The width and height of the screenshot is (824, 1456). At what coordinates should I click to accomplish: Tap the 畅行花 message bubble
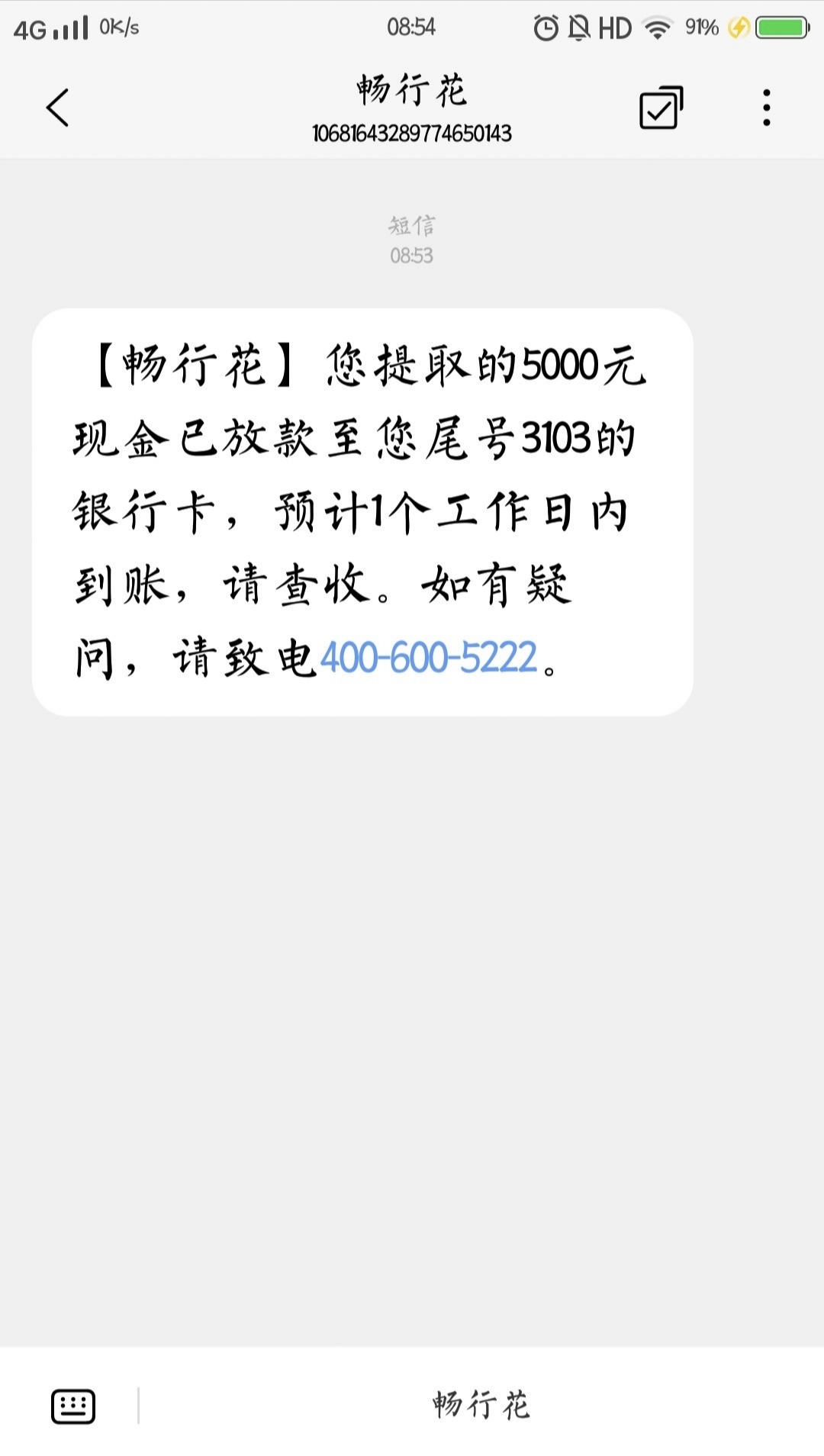click(362, 512)
